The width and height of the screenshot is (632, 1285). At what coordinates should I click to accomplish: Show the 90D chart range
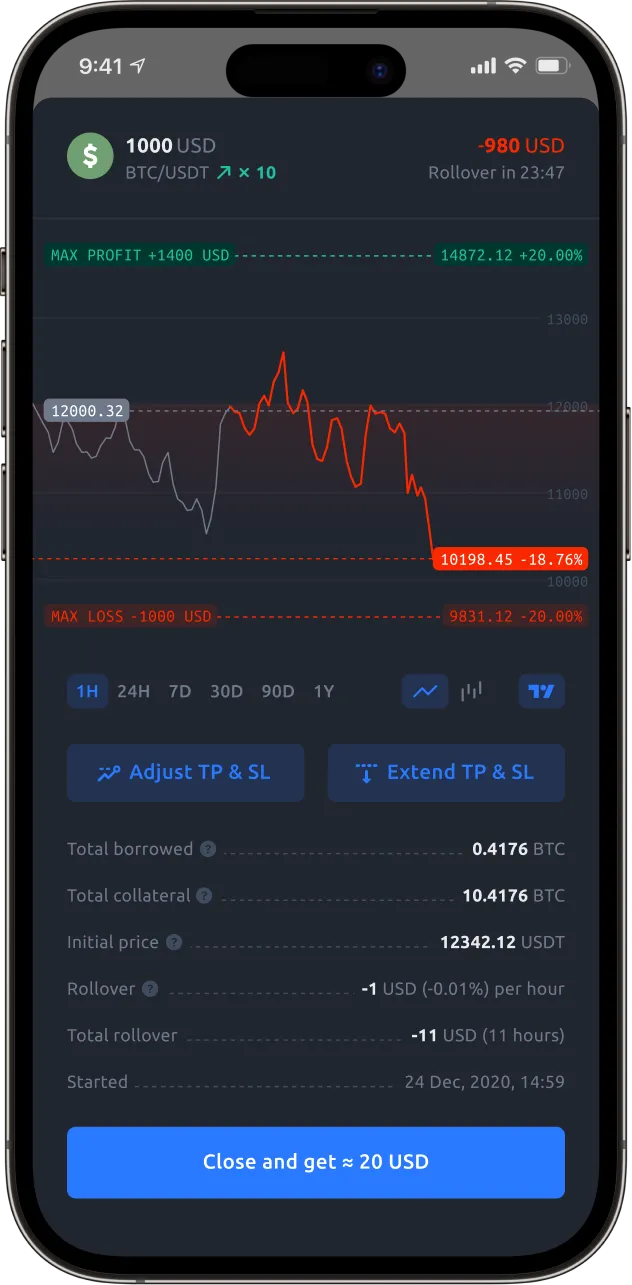[x=278, y=691]
